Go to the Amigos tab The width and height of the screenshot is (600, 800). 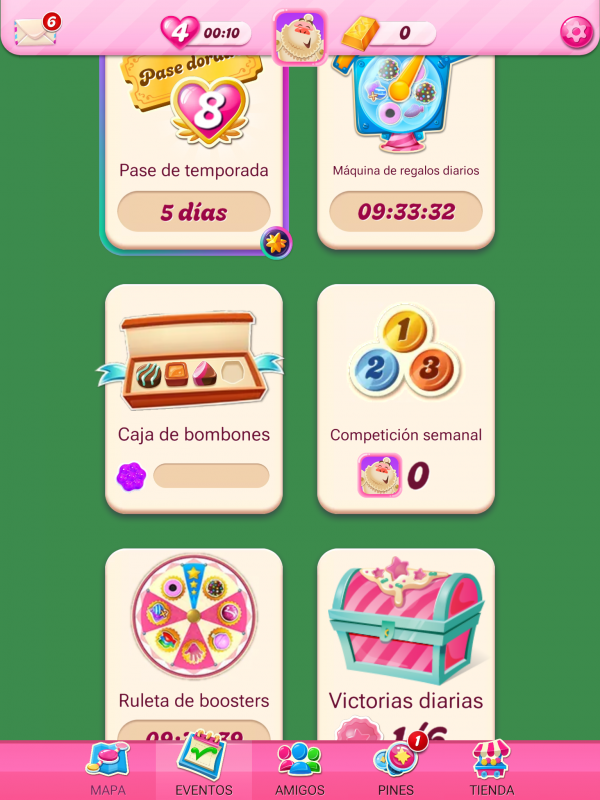300,770
